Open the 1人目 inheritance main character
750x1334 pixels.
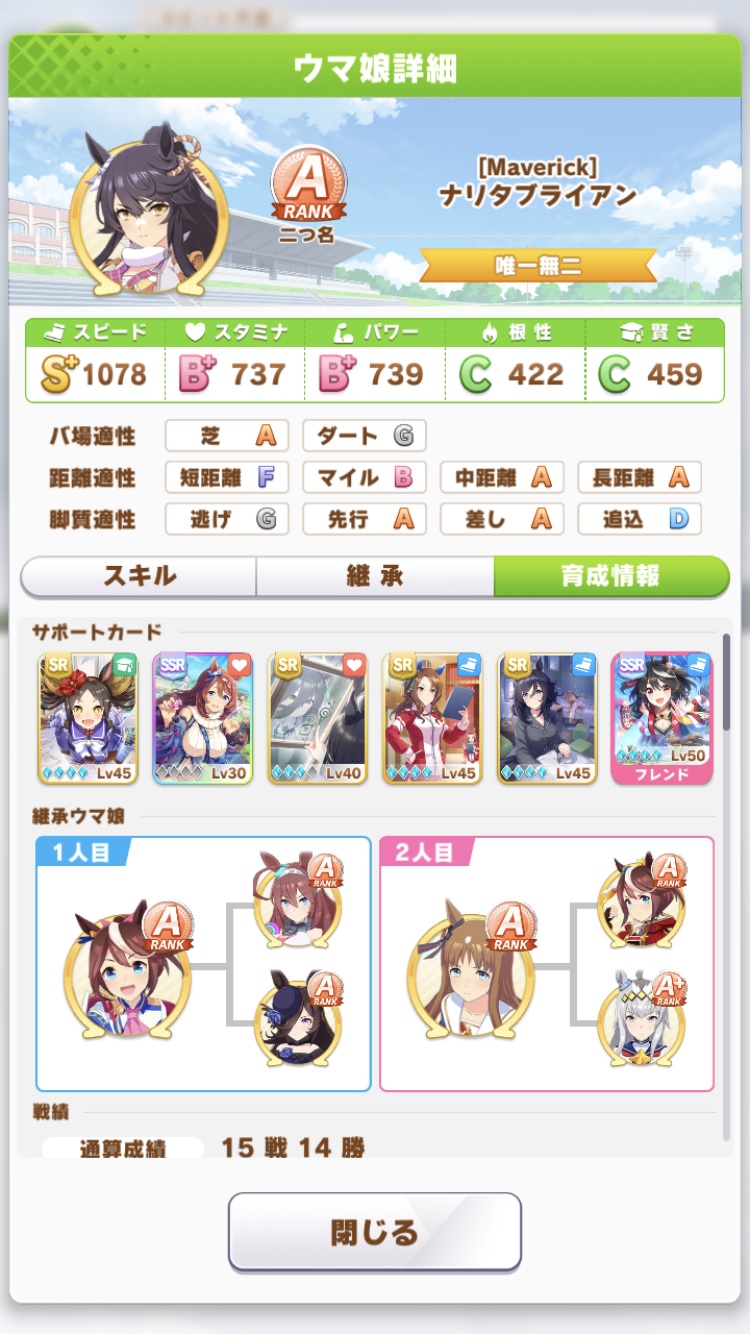point(127,968)
